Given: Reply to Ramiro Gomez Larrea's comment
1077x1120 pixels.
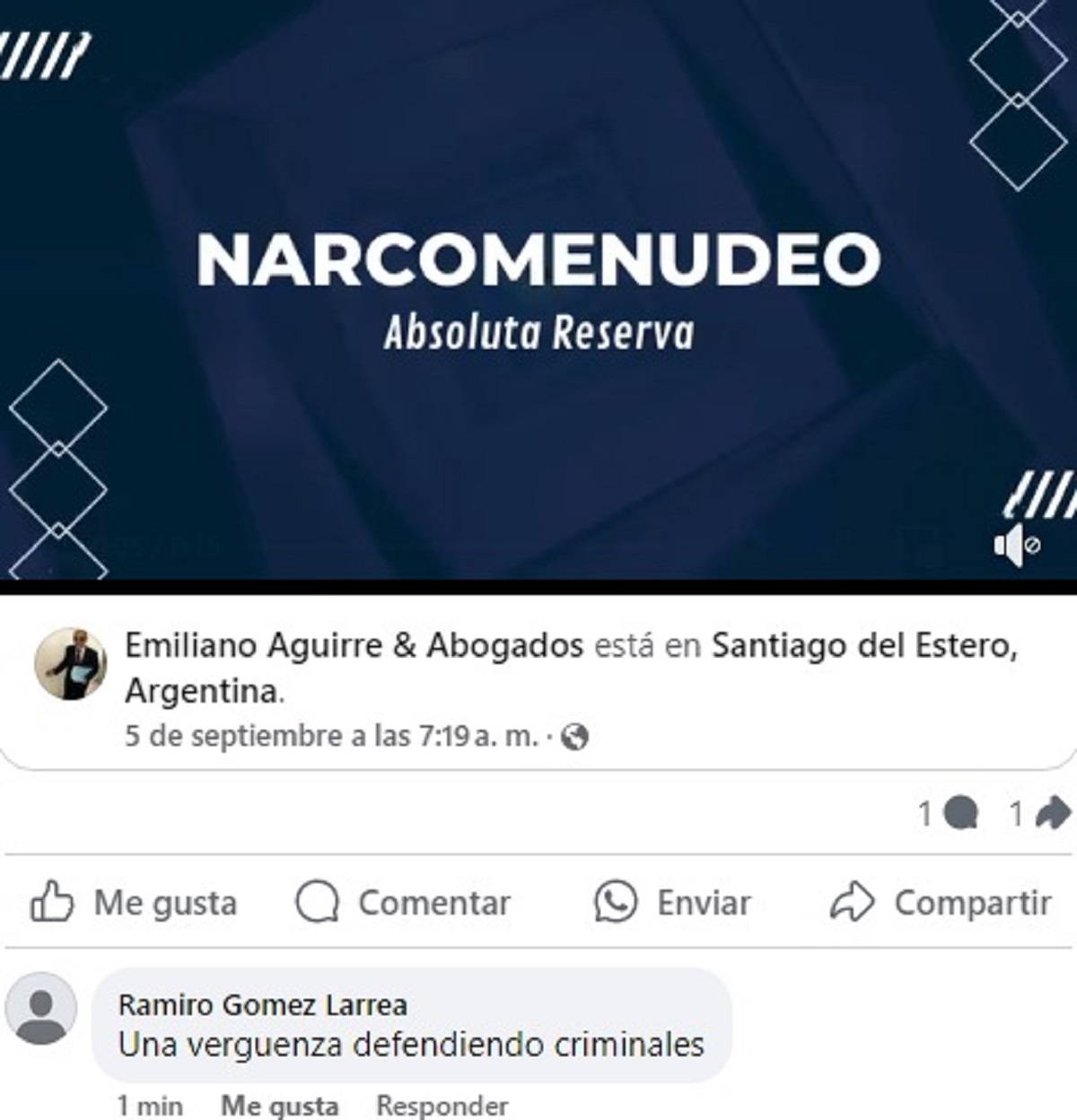Looking at the screenshot, I should [442, 1106].
